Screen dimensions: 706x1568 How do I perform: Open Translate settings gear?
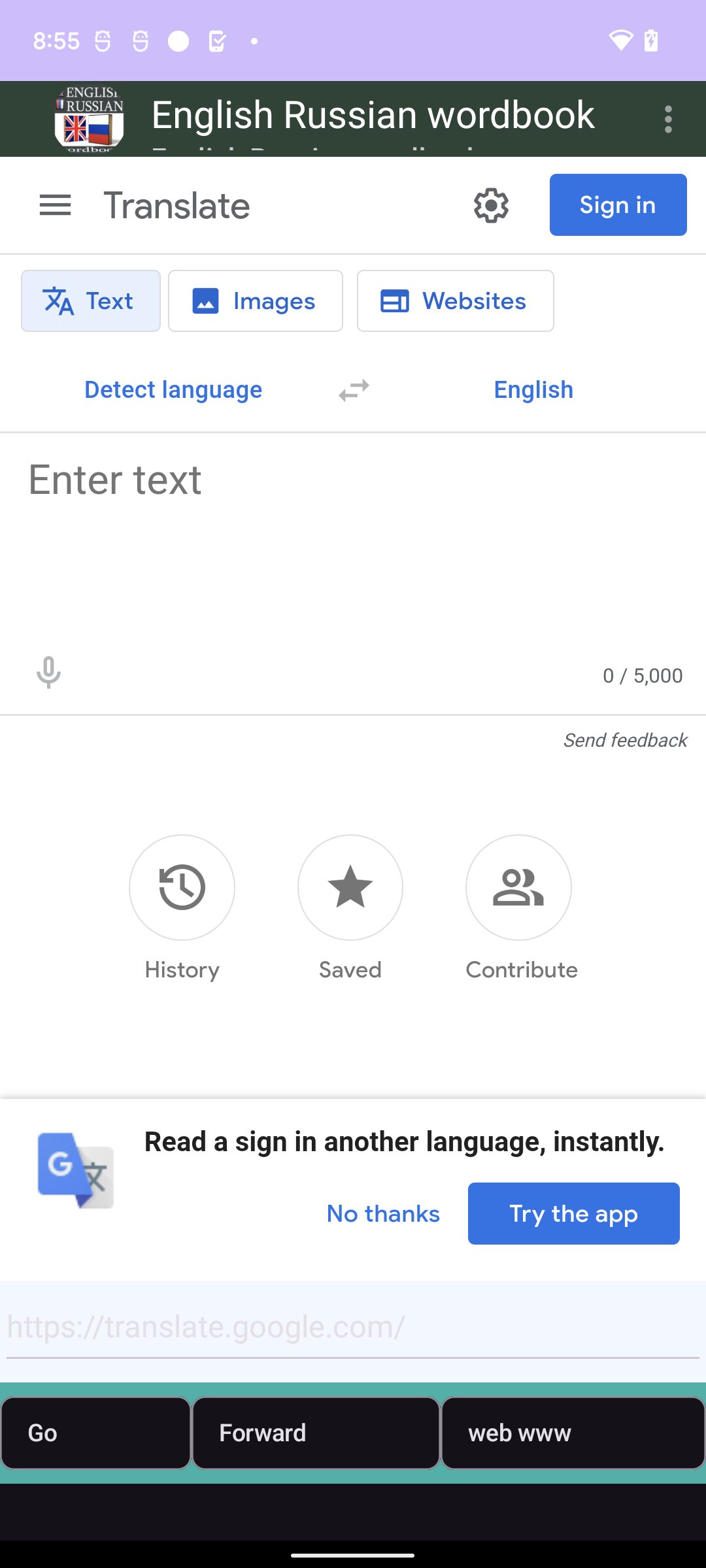tap(491, 206)
